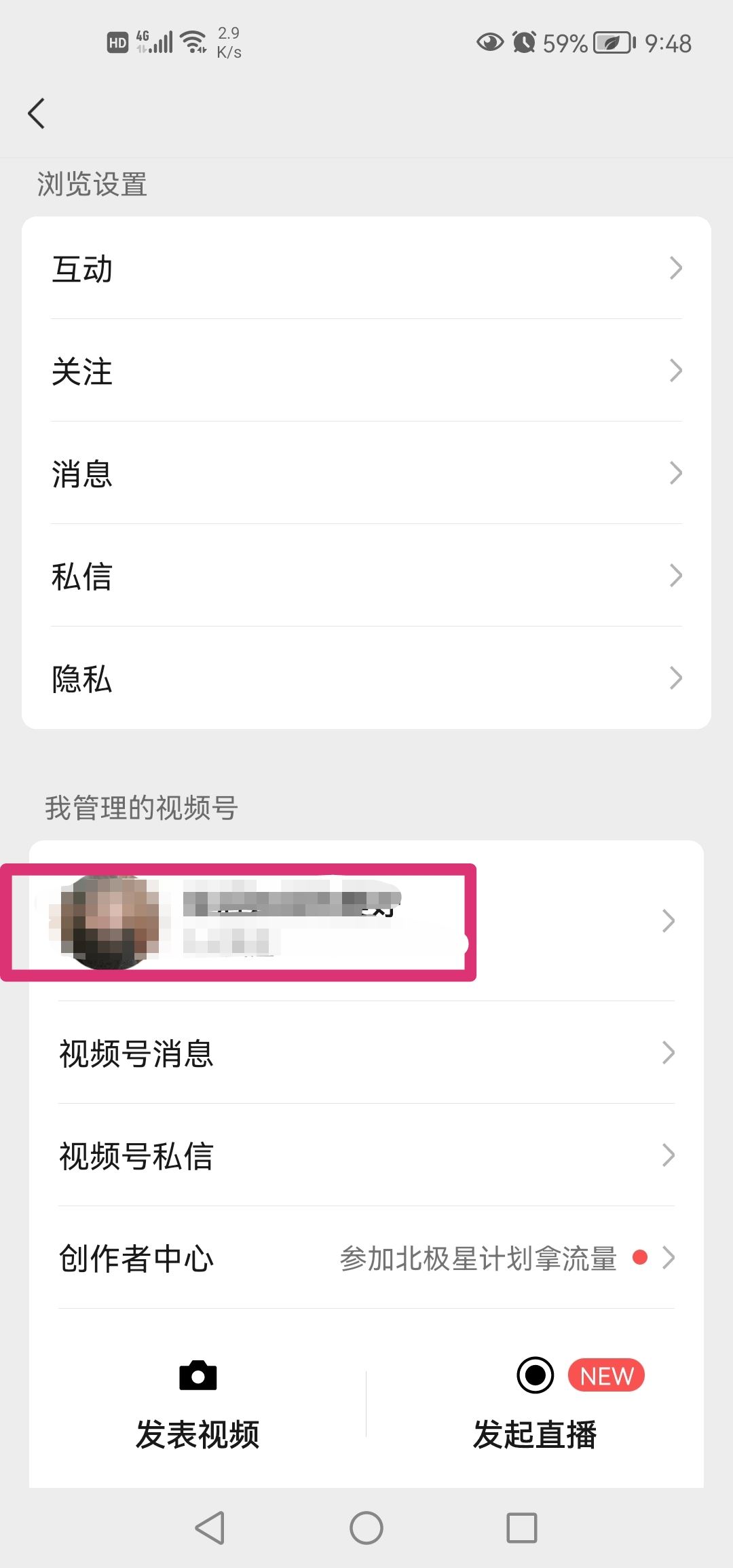Open 视频号私信
Image resolution: width=733 pixels, height=1568 pixels.
point(366,1155)
